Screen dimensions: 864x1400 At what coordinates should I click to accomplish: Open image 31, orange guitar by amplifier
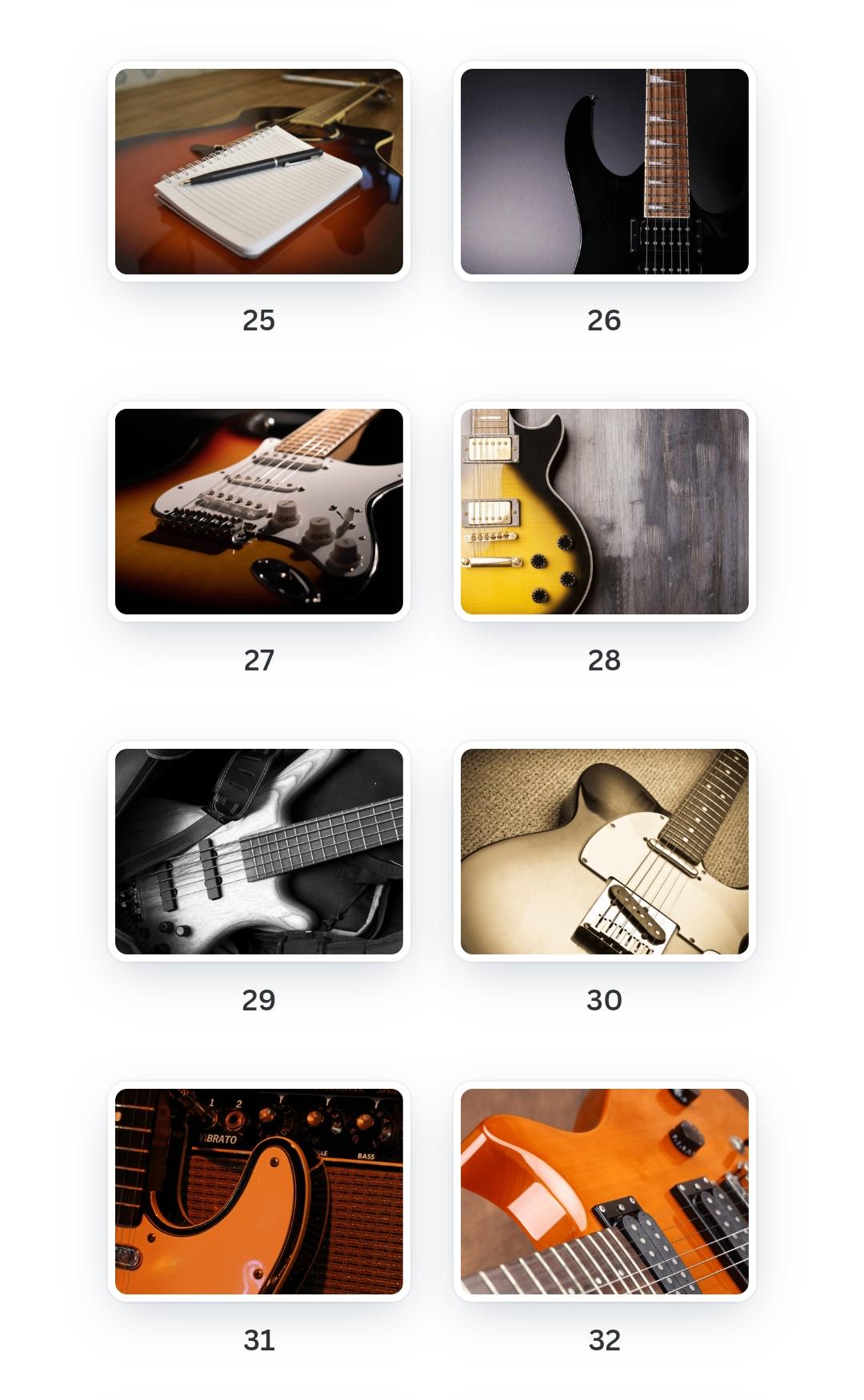tap(258, 1191)
